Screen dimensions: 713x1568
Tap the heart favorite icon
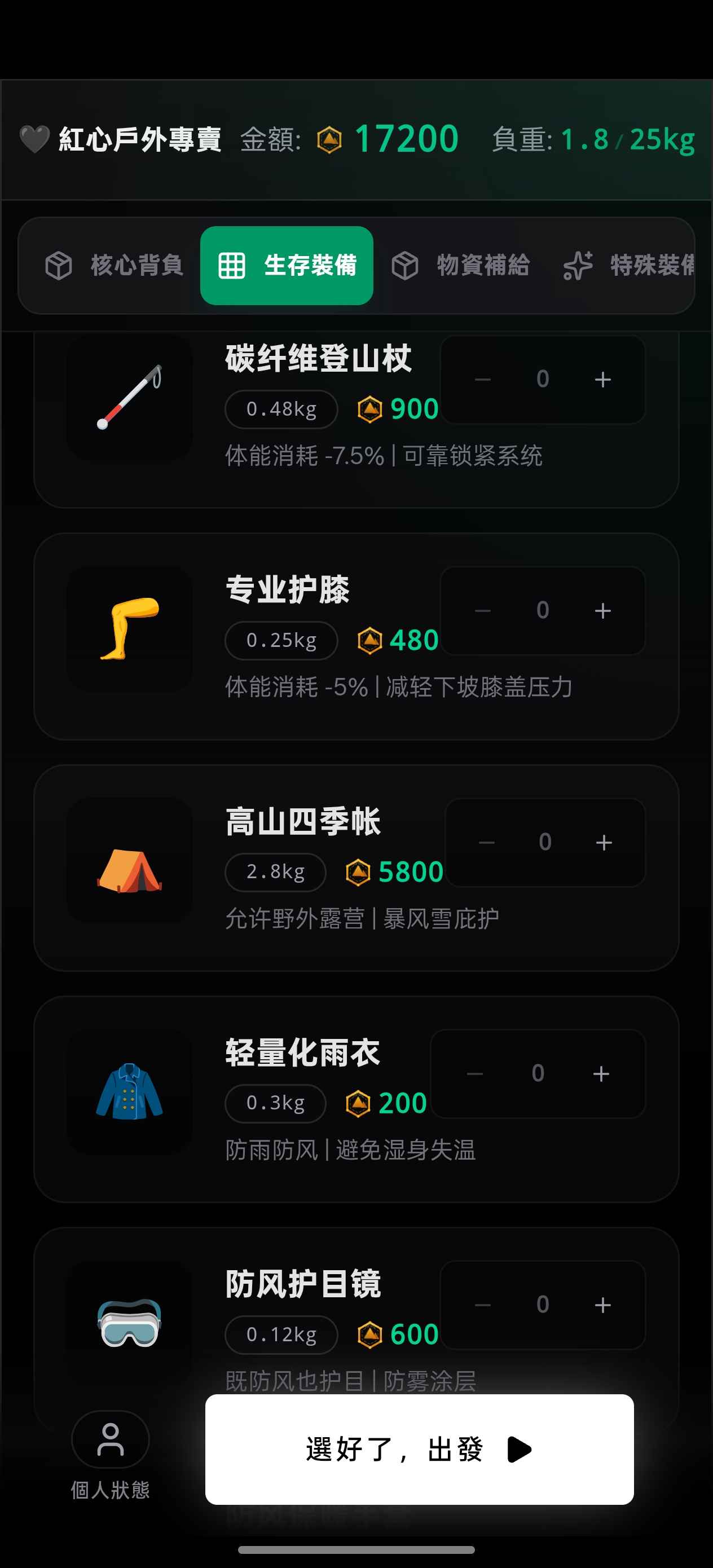click(33, 139)
